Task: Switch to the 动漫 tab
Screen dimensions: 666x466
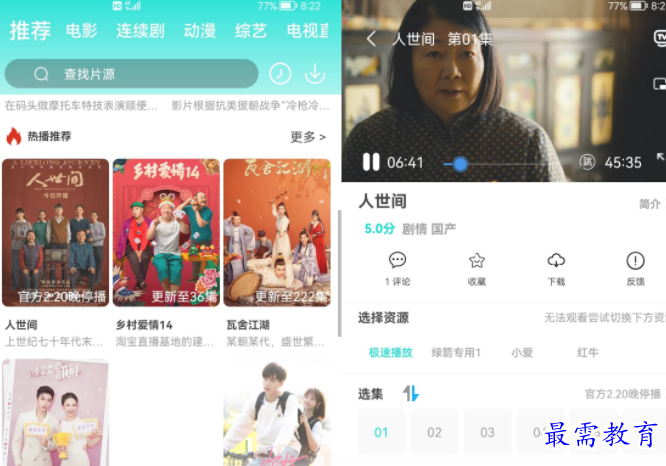Action: [200, 31]
